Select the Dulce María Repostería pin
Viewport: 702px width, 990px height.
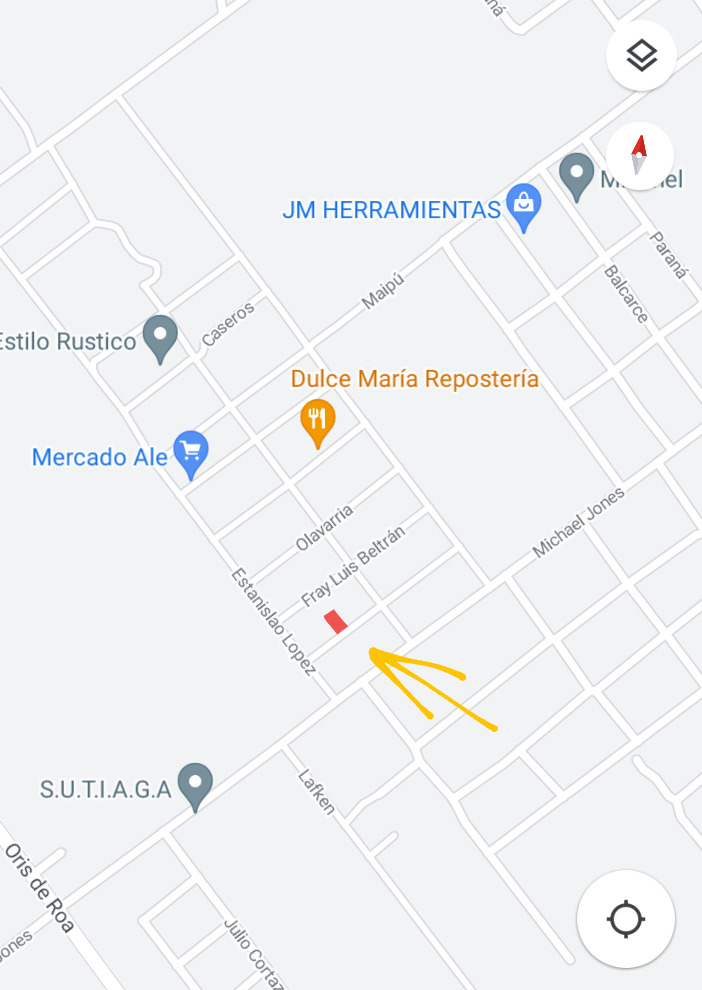(318, 422)
